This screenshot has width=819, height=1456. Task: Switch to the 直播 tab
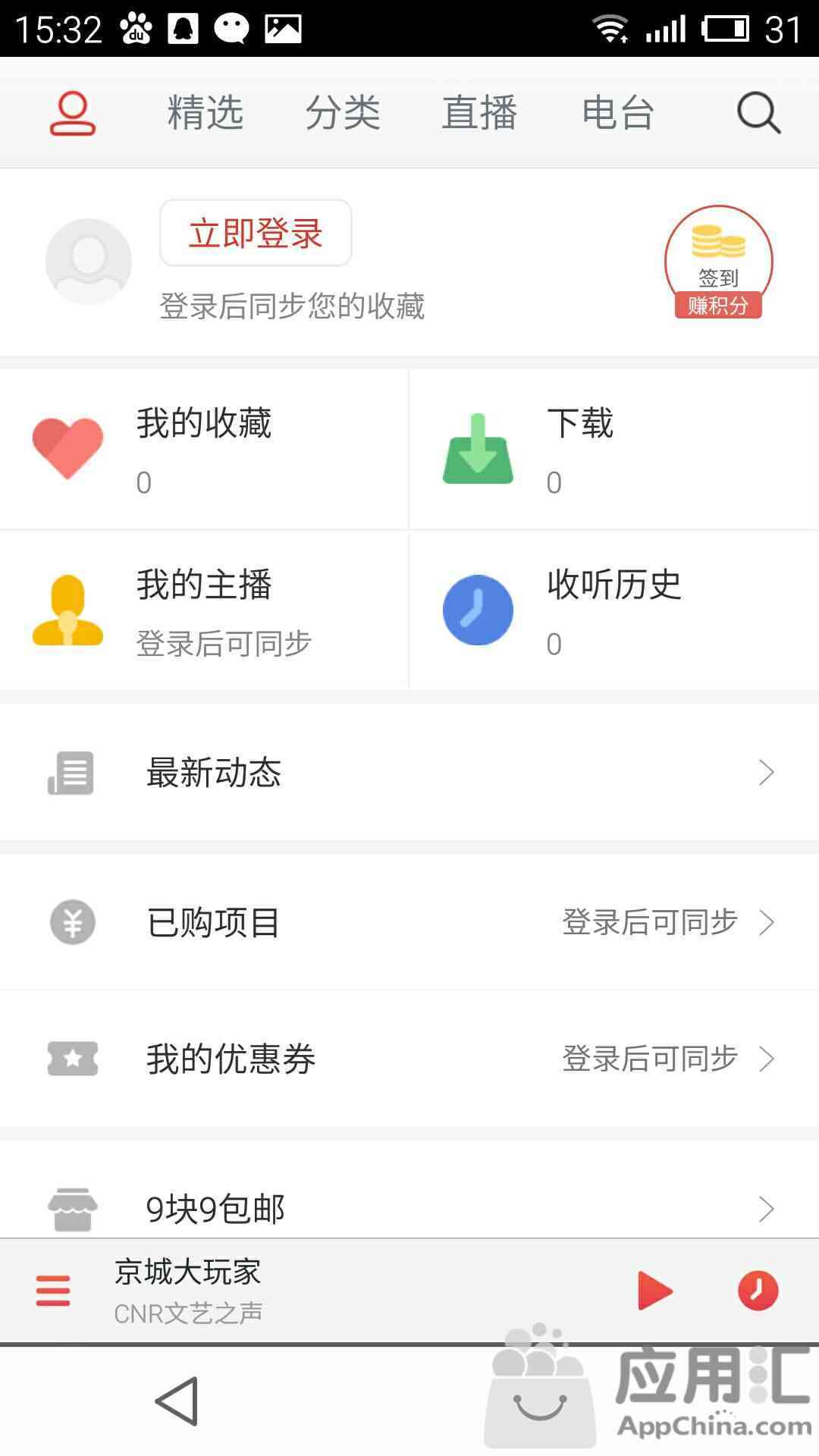pos(480,113)
